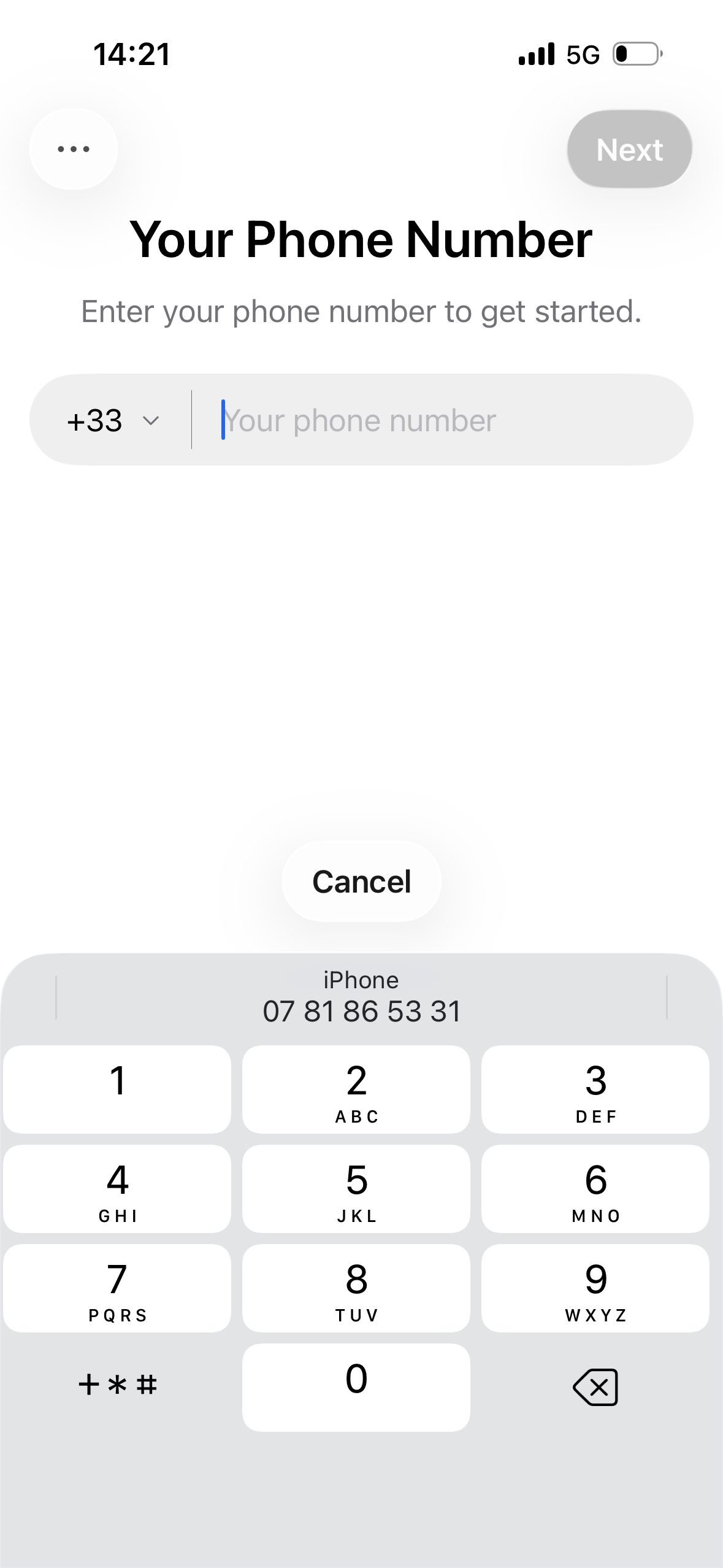Expand the +33 dial code chevron
This screenshot has height=1568, width=723.
coord(151,421)
